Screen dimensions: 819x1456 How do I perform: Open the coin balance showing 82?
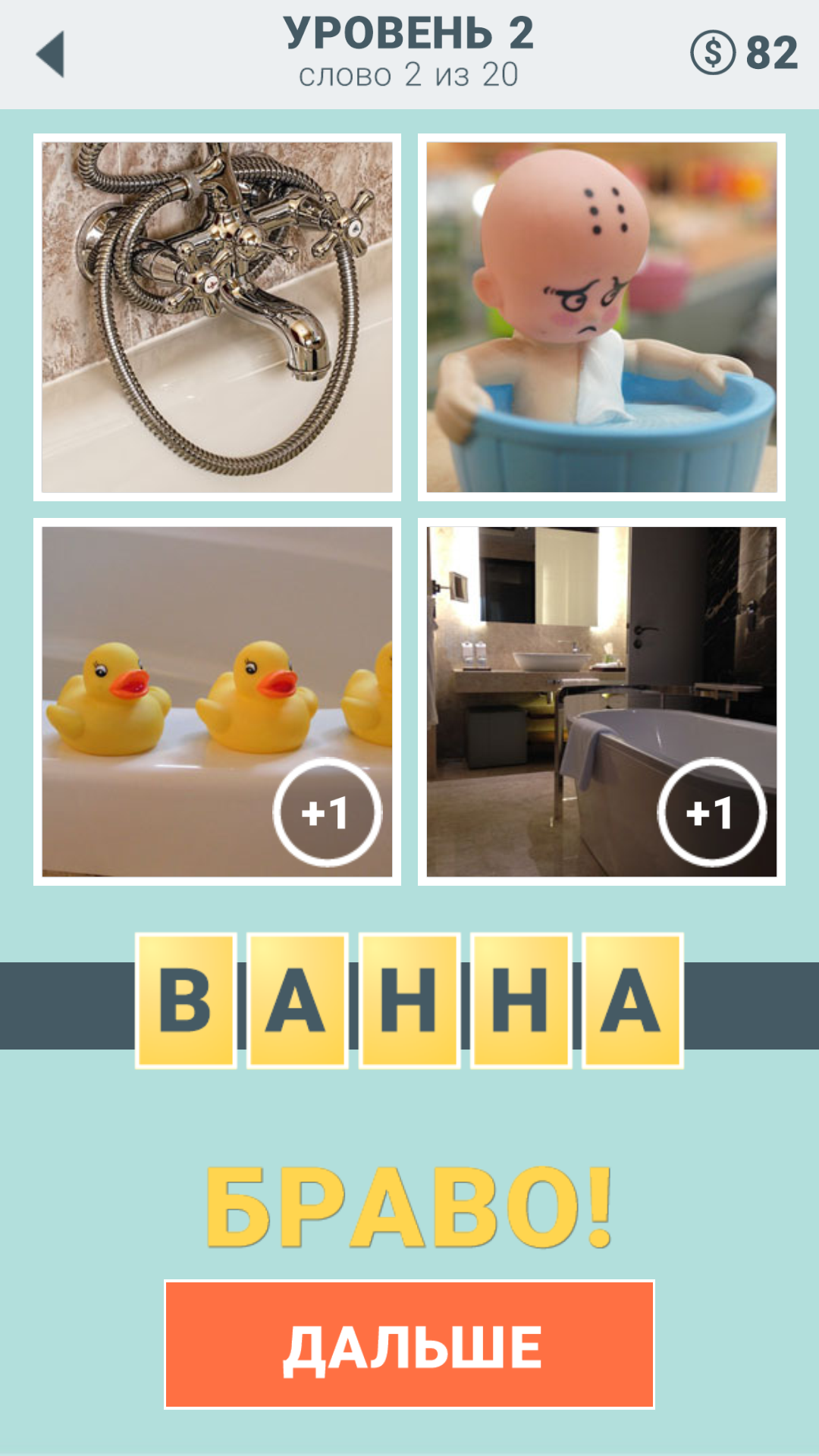[743, 53]
